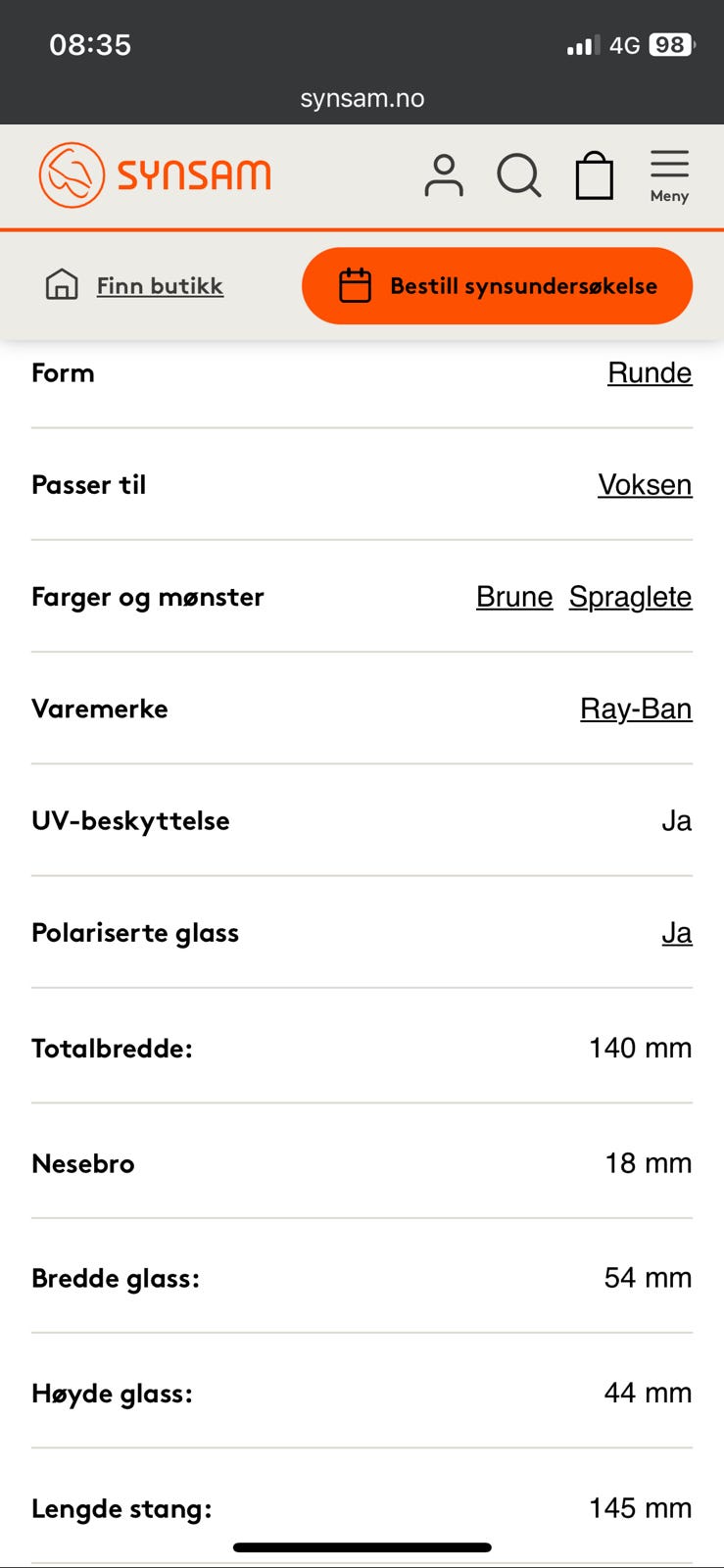
Task: Open the Brune color link
Action: pos(514,597)
